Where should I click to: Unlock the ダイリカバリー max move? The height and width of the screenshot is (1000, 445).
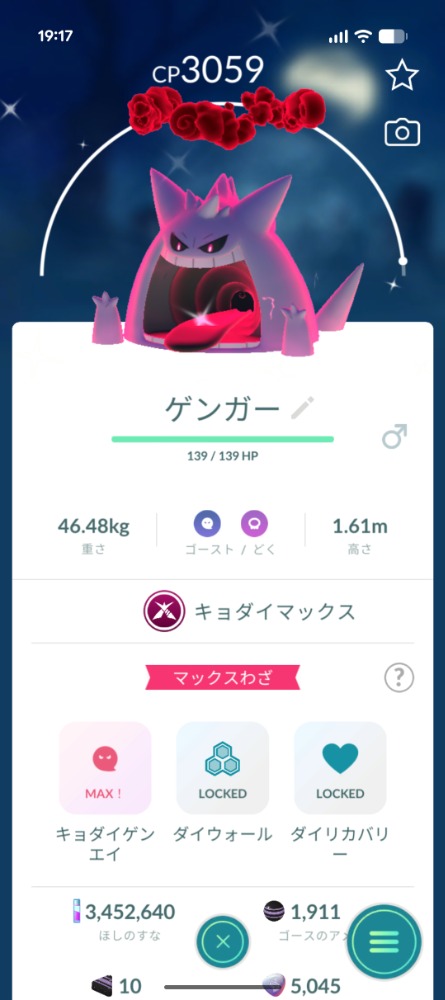pos(340,768)
